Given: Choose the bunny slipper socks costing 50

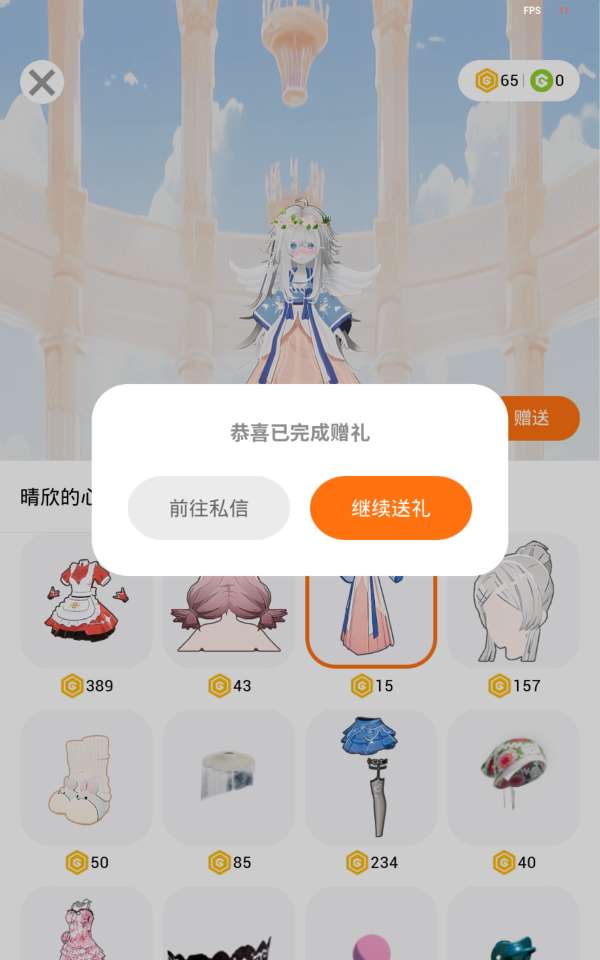Looking at the screenshot, I should click(x=86, y=777).
